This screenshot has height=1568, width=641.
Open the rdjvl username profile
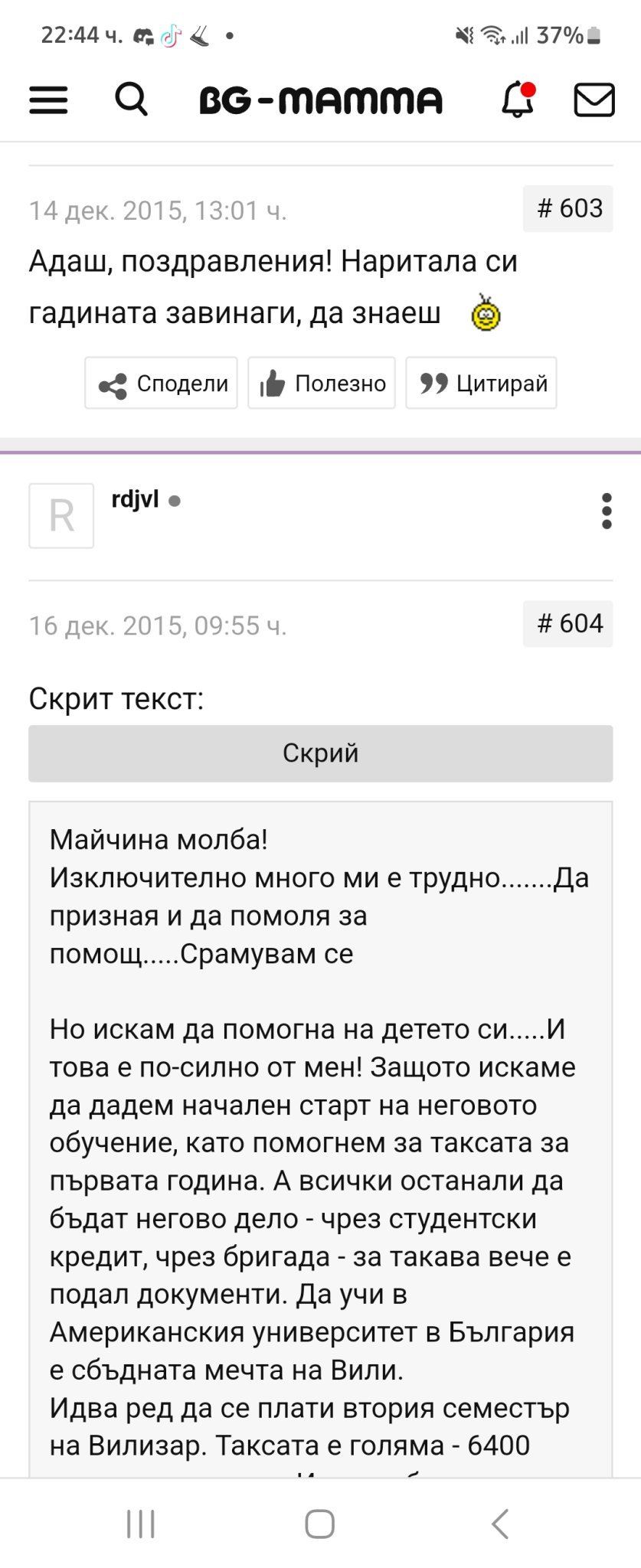135,499
